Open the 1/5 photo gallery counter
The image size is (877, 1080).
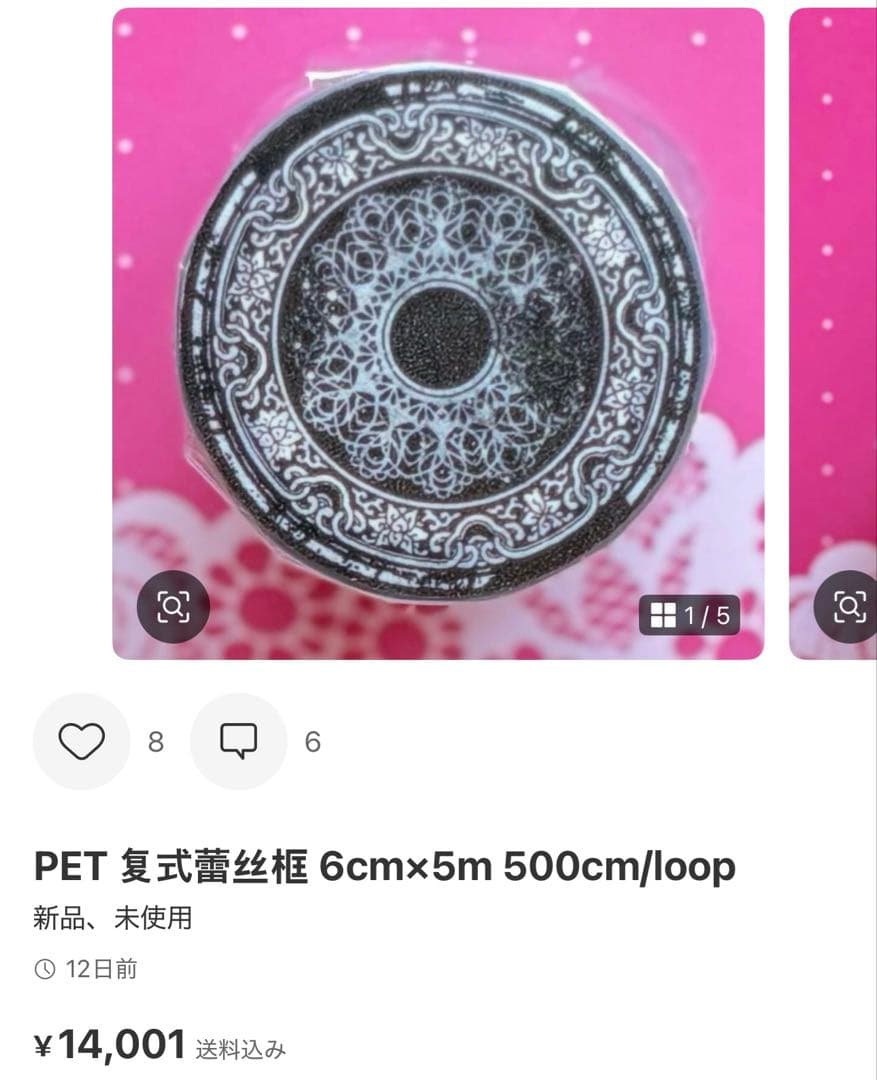click(x=690, y=616)
